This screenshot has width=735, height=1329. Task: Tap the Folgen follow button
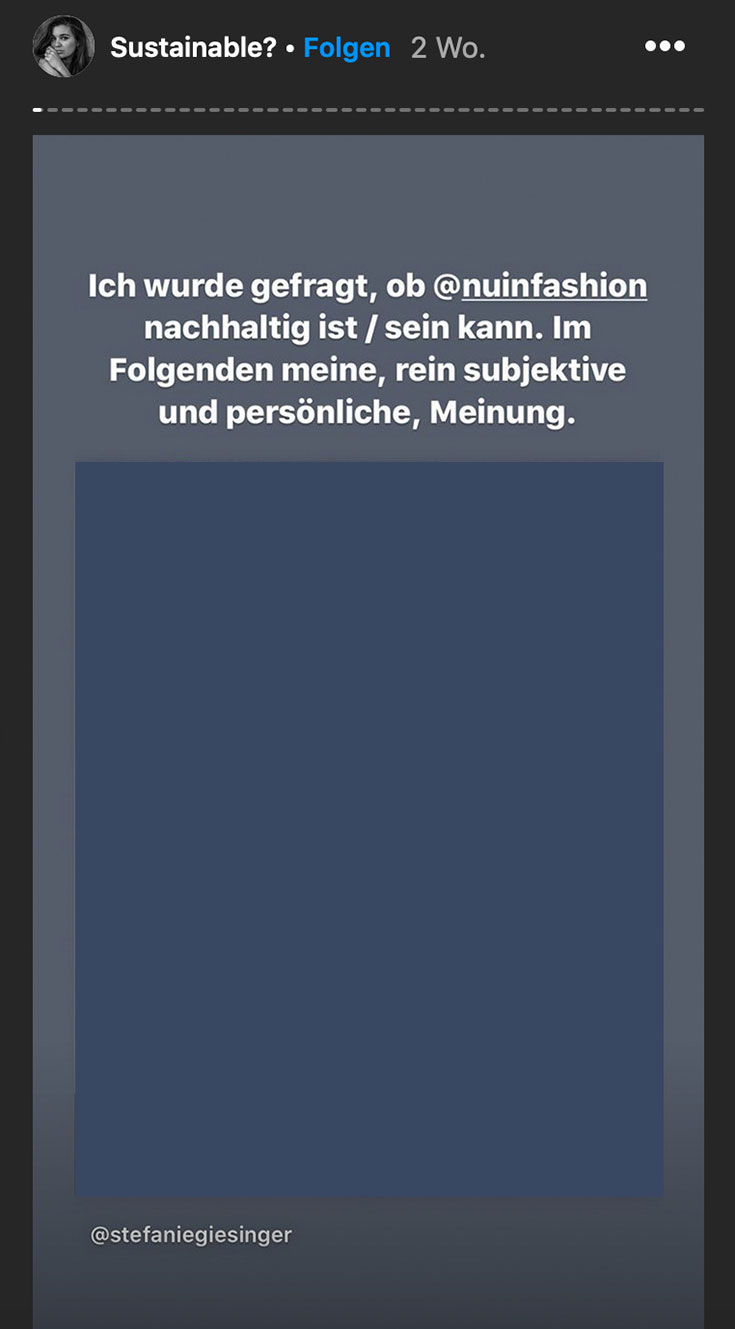[346, 48]
